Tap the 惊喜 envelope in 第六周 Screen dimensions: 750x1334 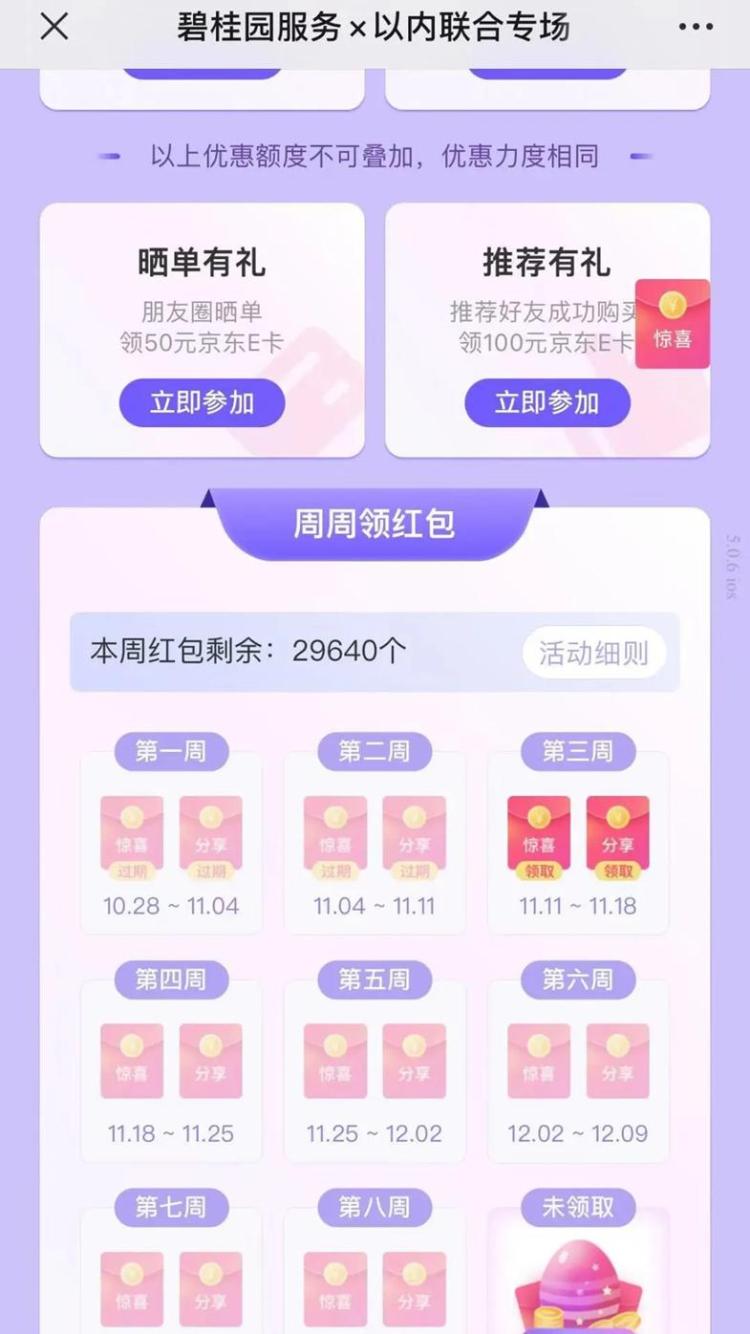tap(539, 1060)
